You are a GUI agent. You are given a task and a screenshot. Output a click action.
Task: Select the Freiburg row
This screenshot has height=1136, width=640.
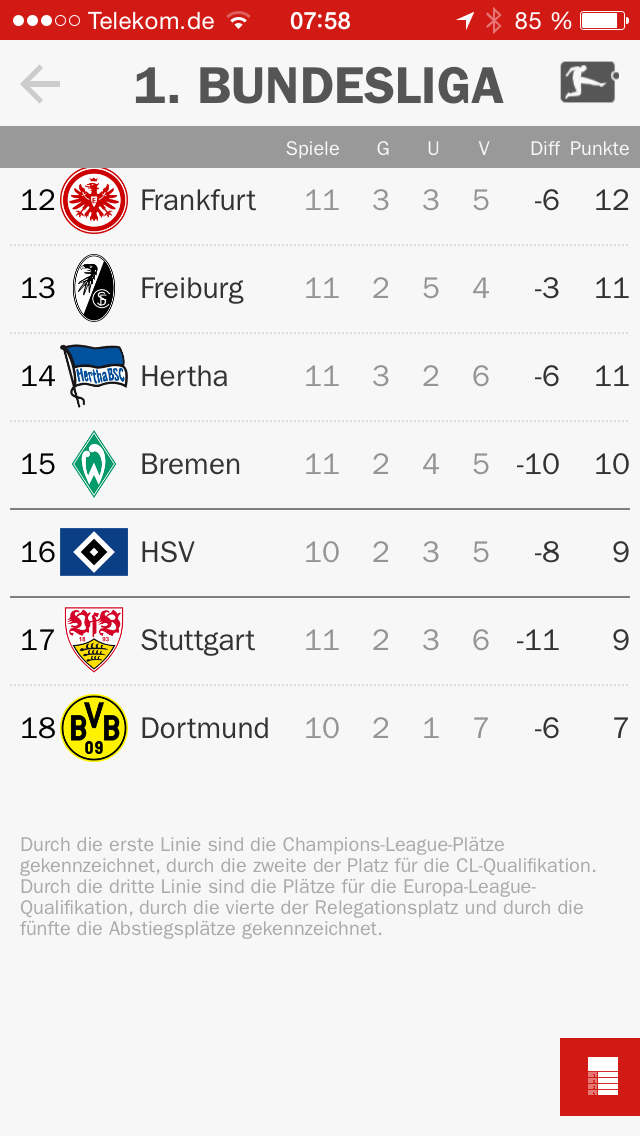click(x=320, y=289)
